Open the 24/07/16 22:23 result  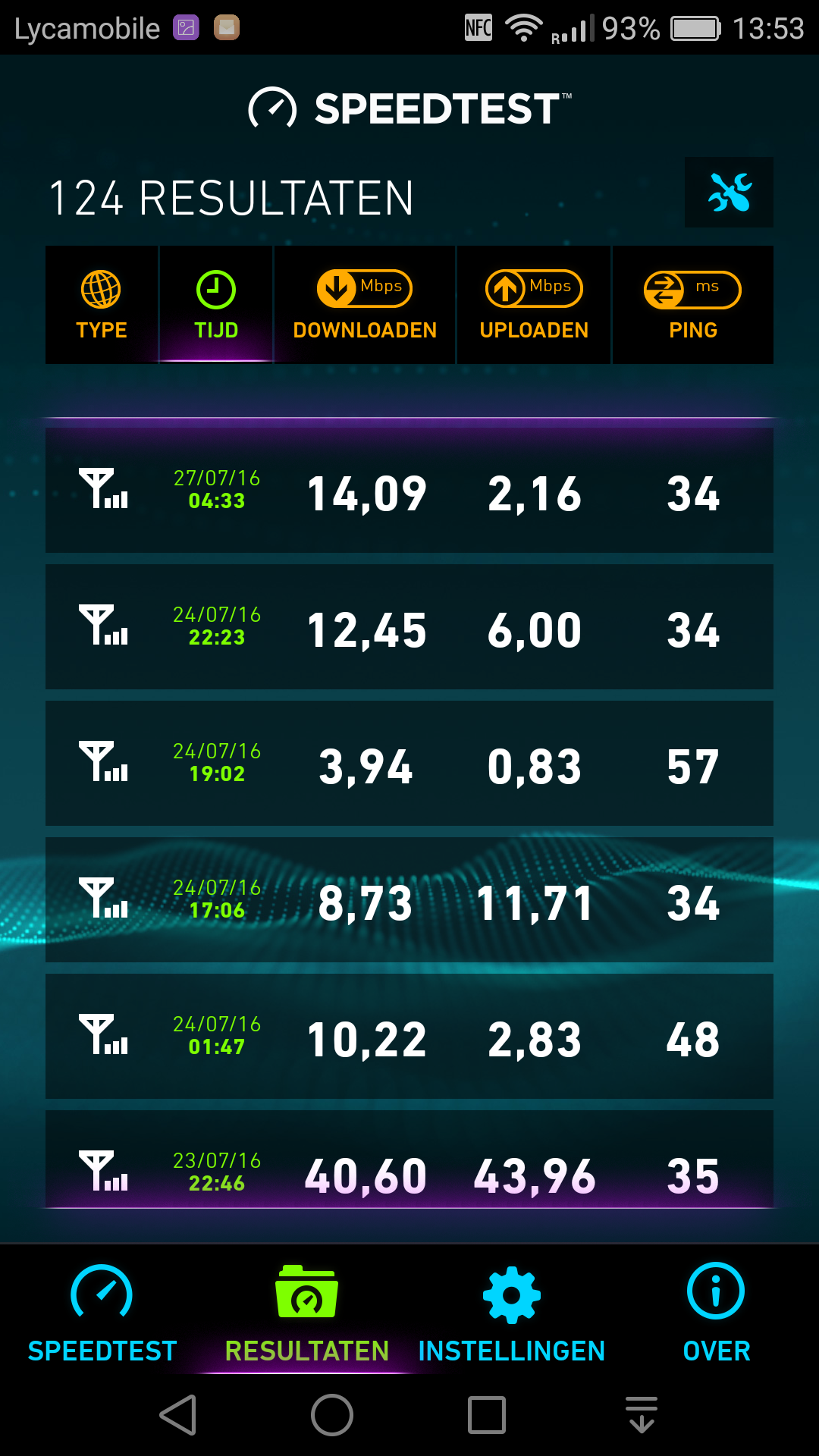click(409, 627)
